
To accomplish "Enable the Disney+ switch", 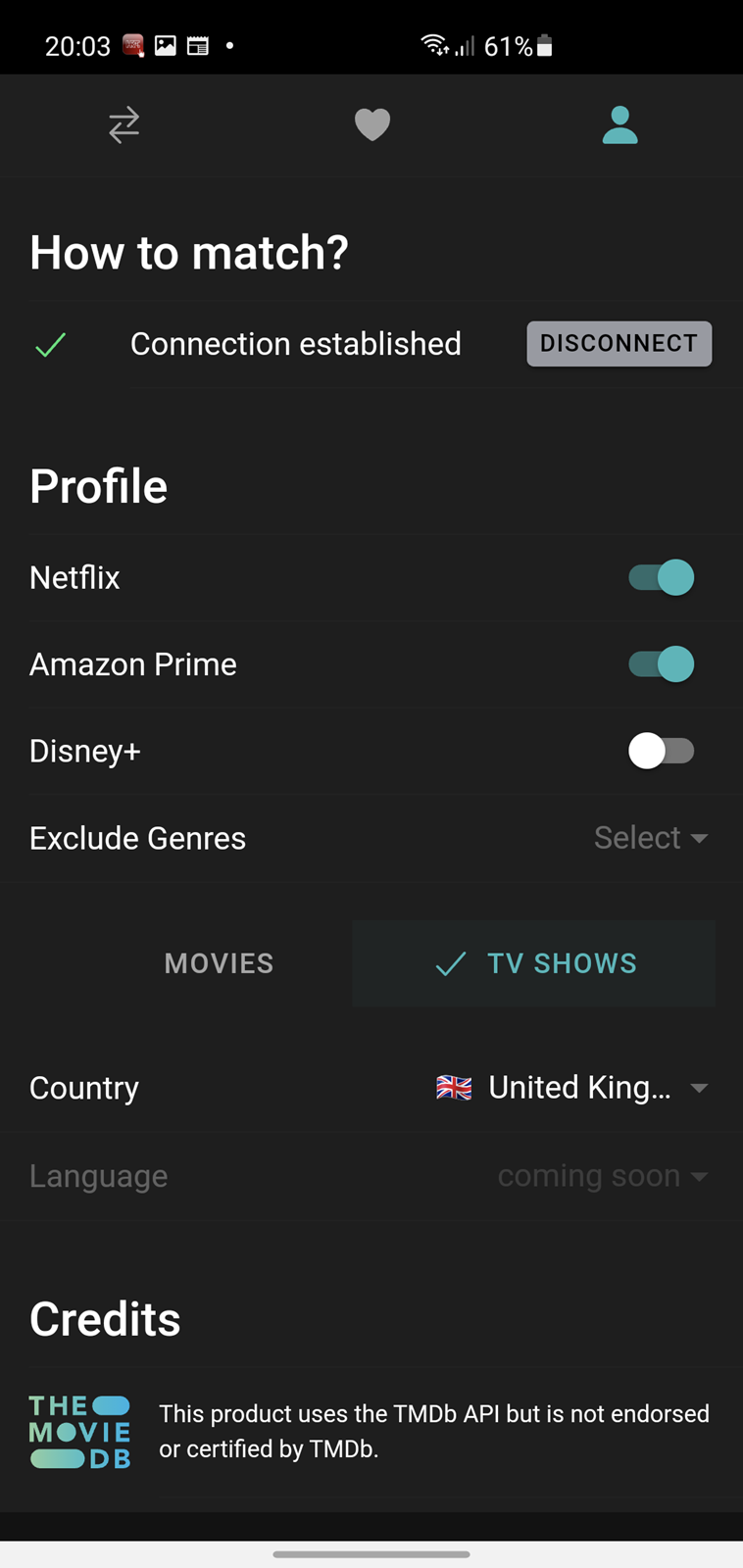I will point(662,751).
